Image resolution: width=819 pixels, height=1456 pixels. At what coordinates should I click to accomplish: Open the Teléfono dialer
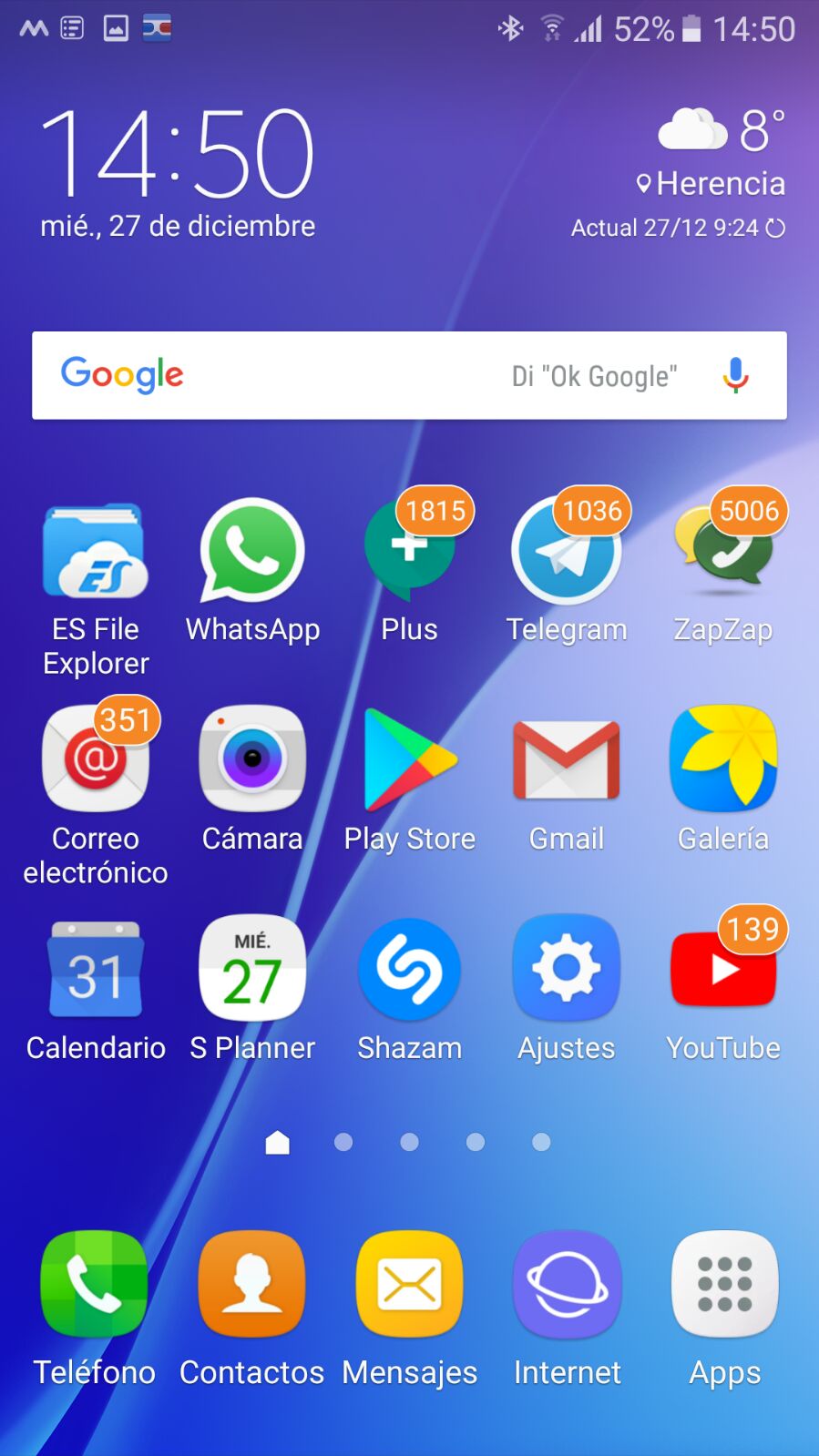[94, 1286]
